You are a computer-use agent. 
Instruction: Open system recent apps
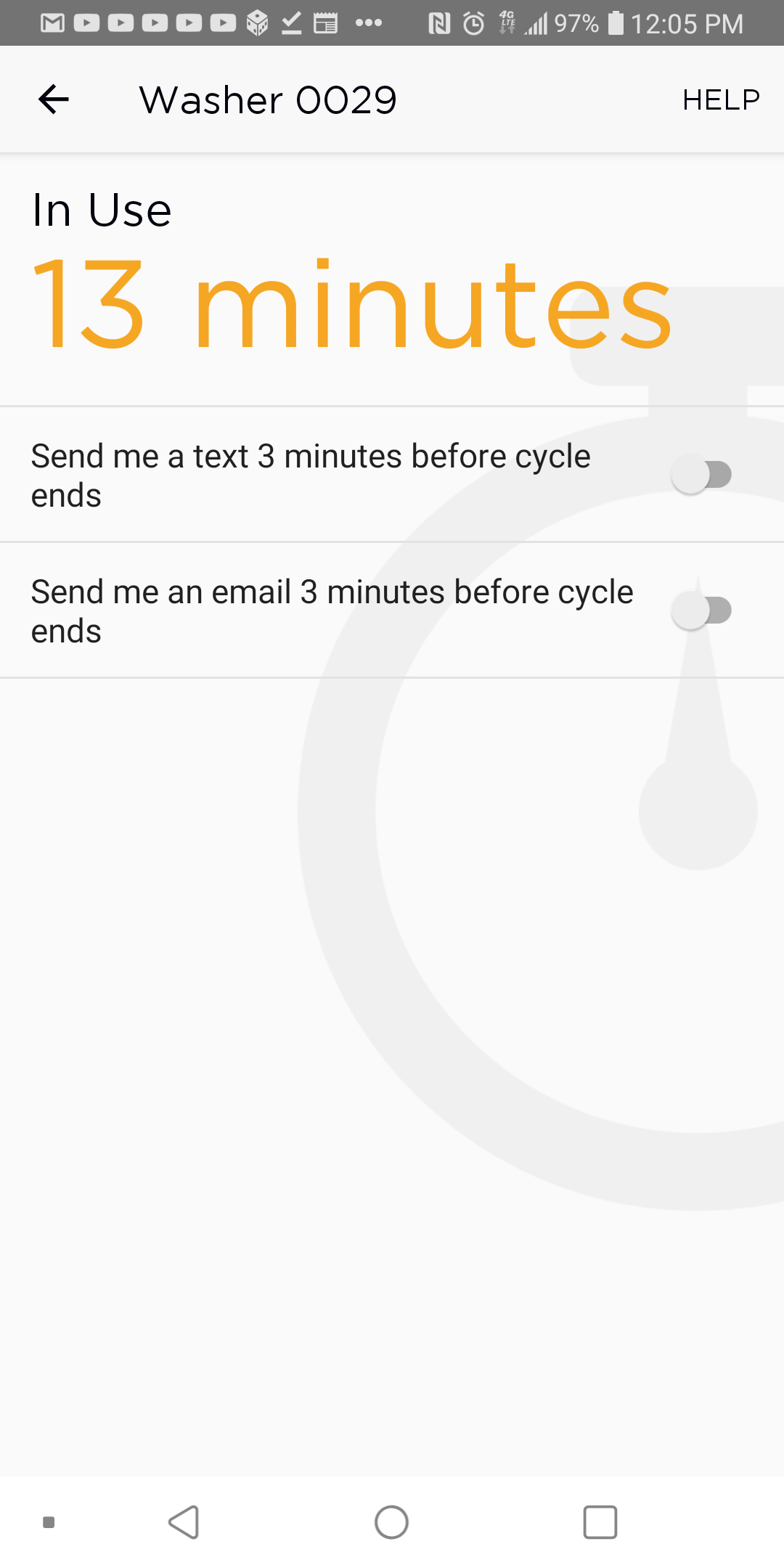pyautogui.click(x=600, y=1522)
